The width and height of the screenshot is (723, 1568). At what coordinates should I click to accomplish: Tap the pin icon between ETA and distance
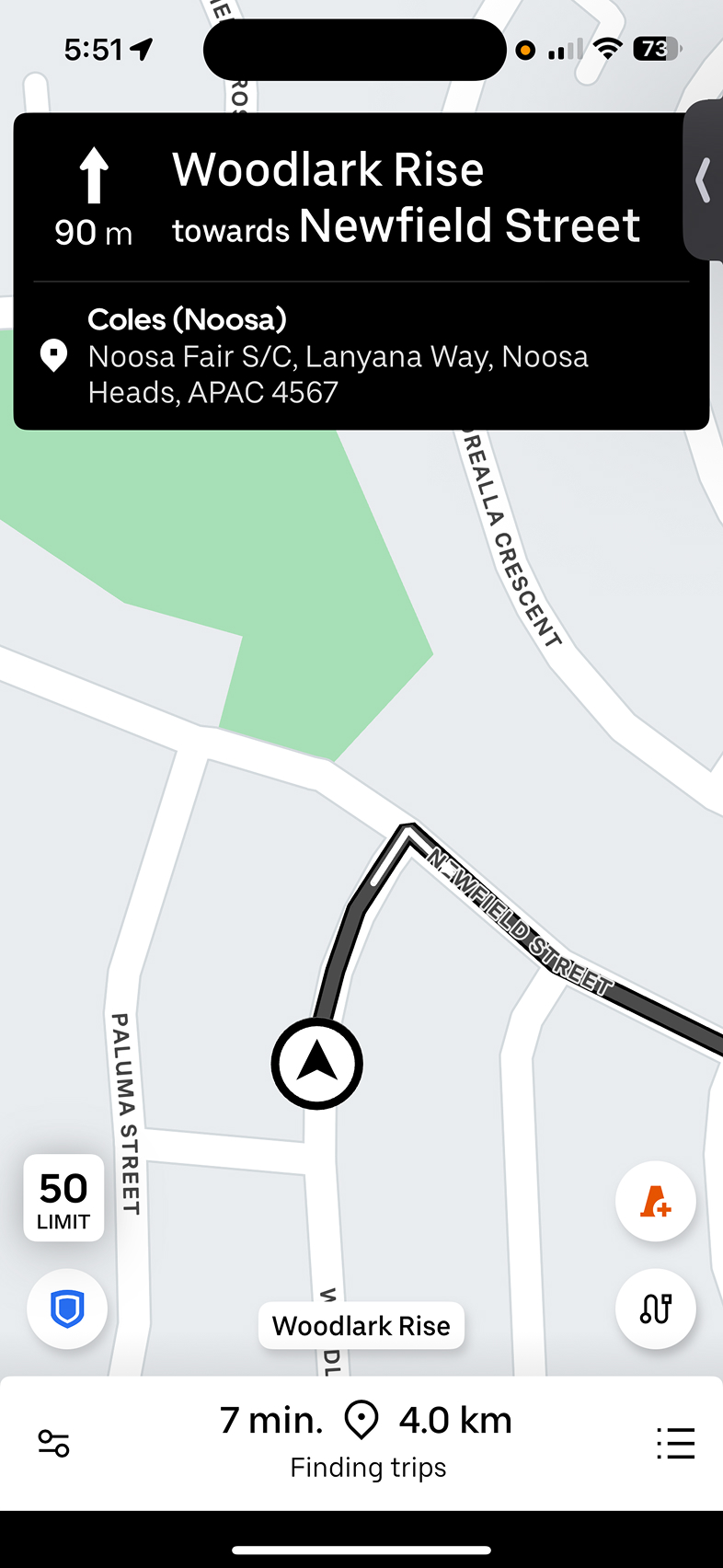(361, 1420)
